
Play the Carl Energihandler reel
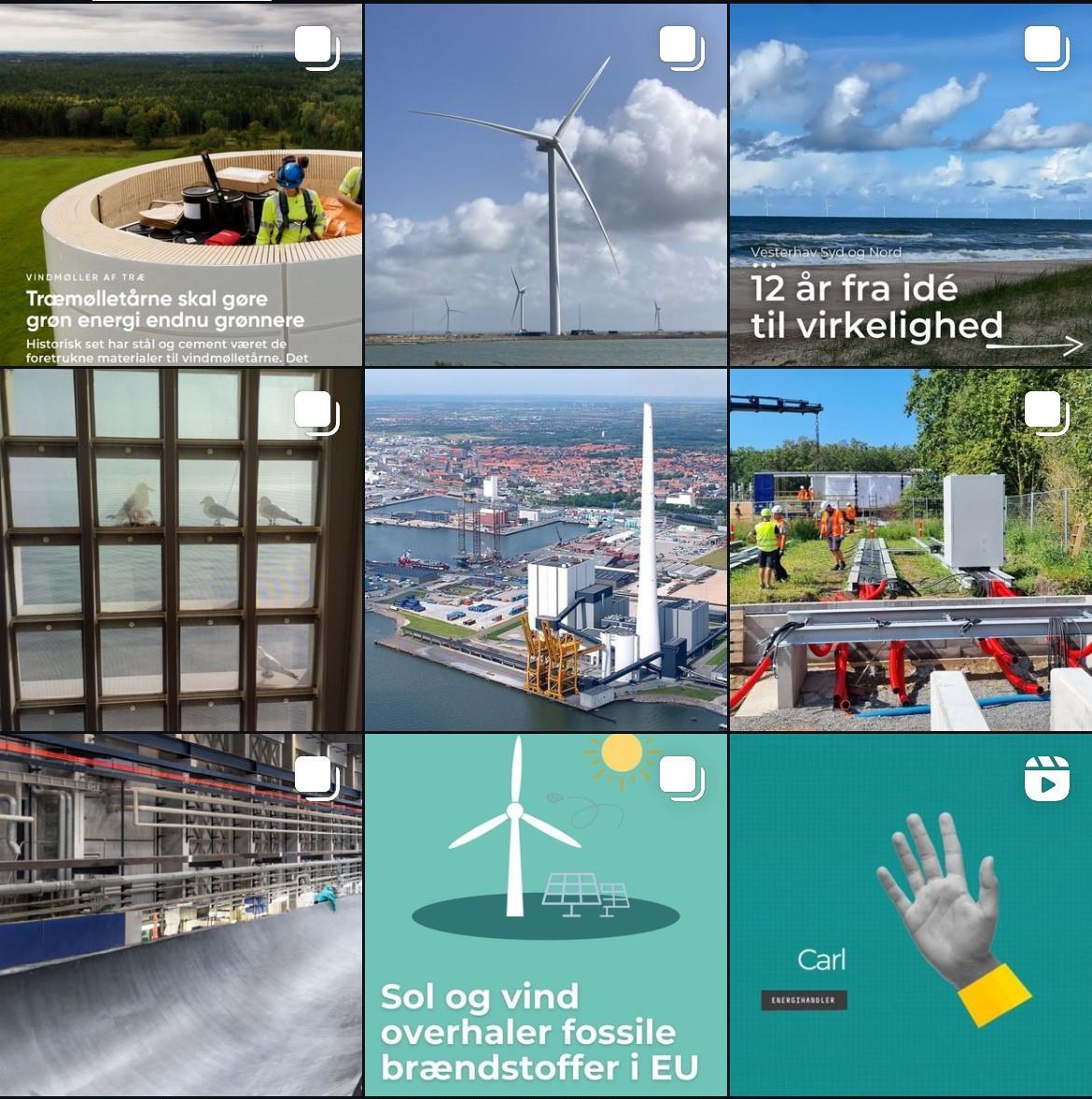pos(910,915)
